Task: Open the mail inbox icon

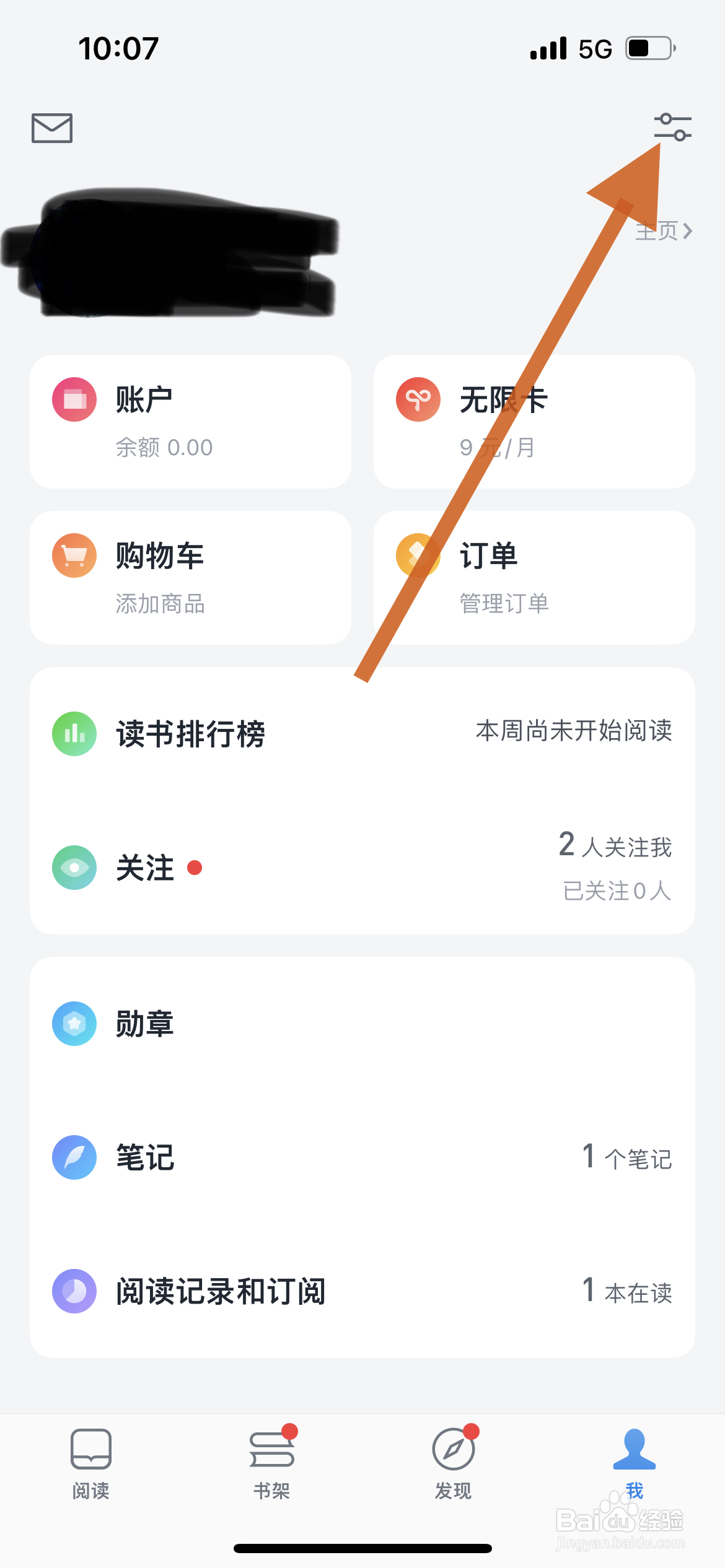Action: (x=52, y=128)
